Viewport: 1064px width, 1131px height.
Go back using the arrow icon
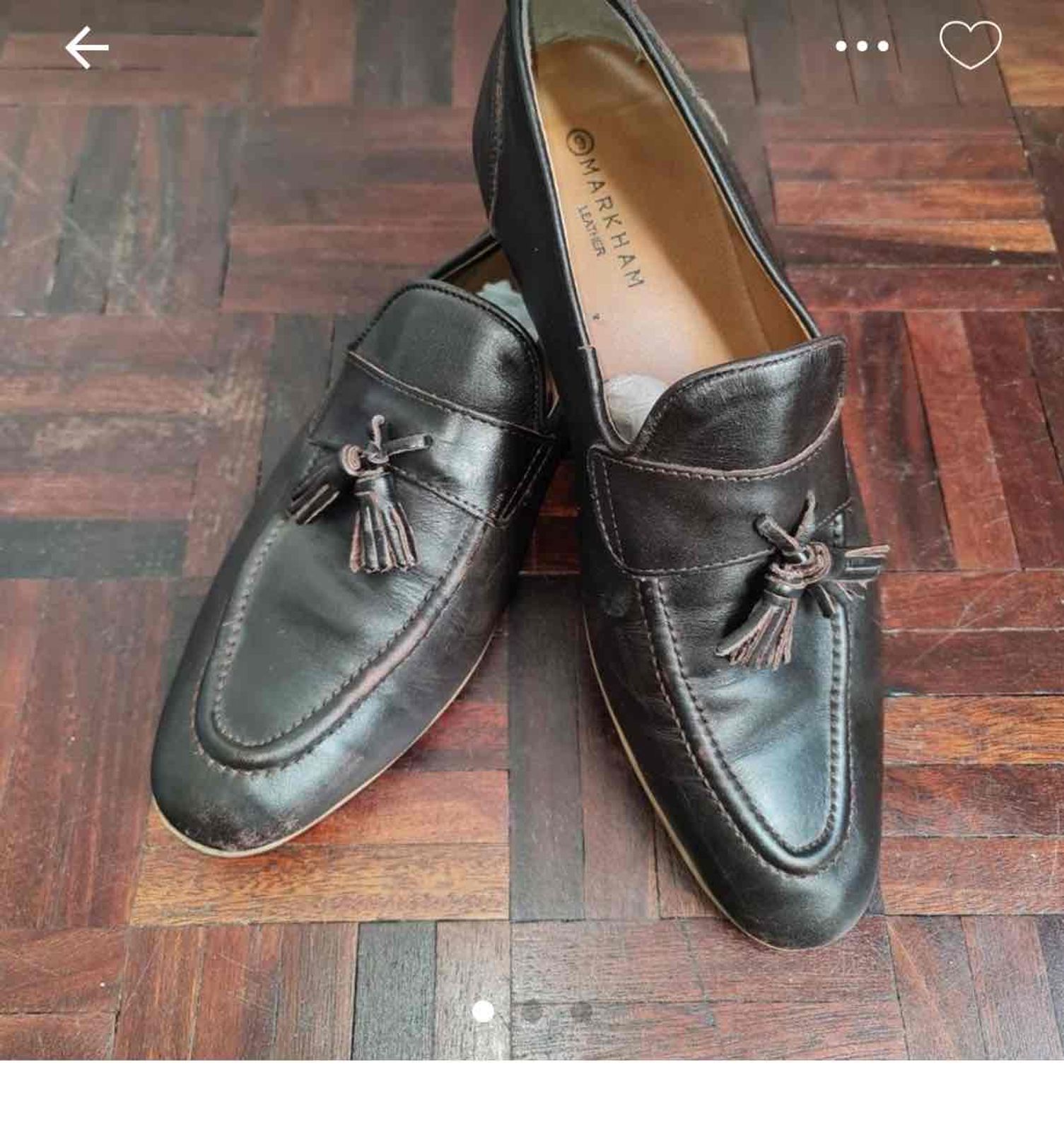click(x=86, y=47)
